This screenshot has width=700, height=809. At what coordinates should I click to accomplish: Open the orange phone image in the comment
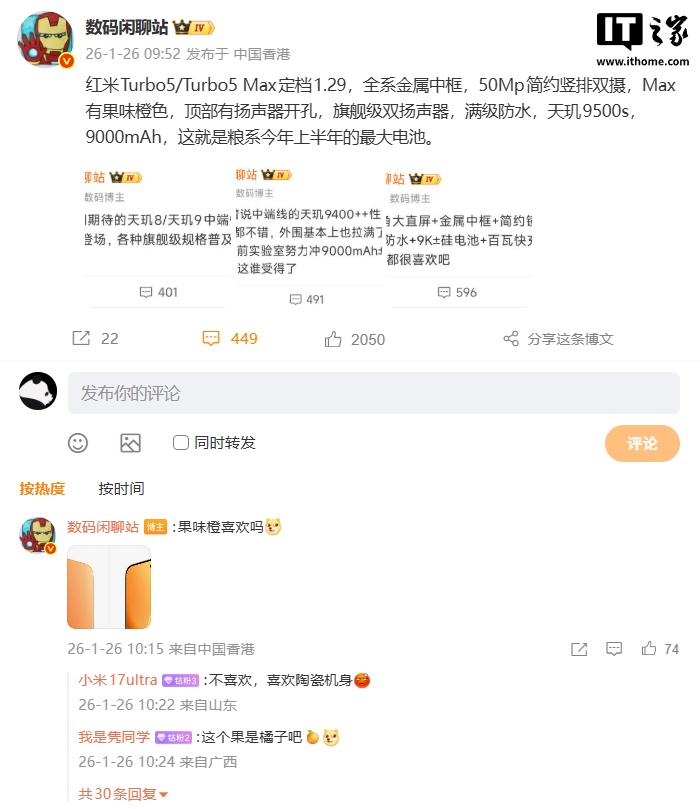[x=109, y=588]
